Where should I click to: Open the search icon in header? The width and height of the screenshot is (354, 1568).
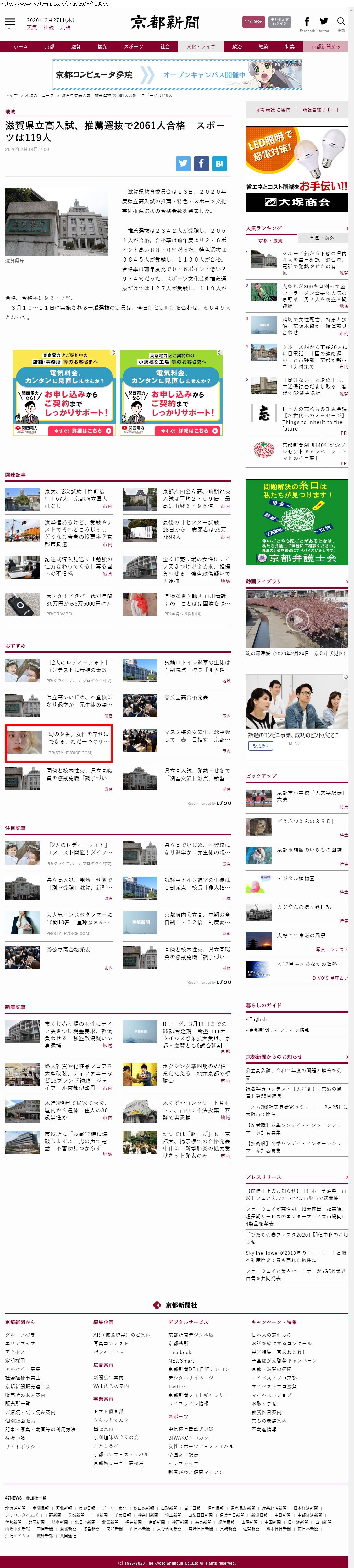click(341, 22)
